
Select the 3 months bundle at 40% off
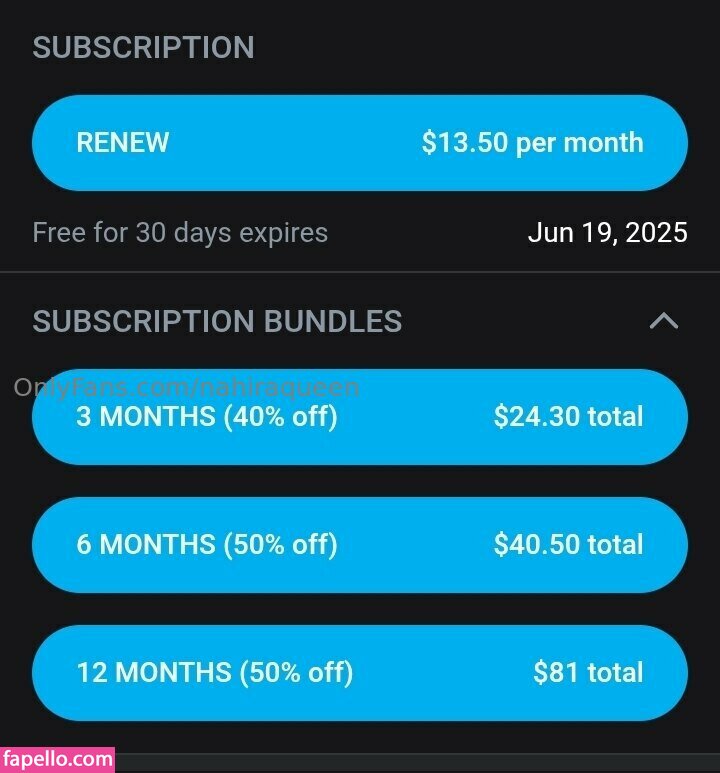click(360, 417)
